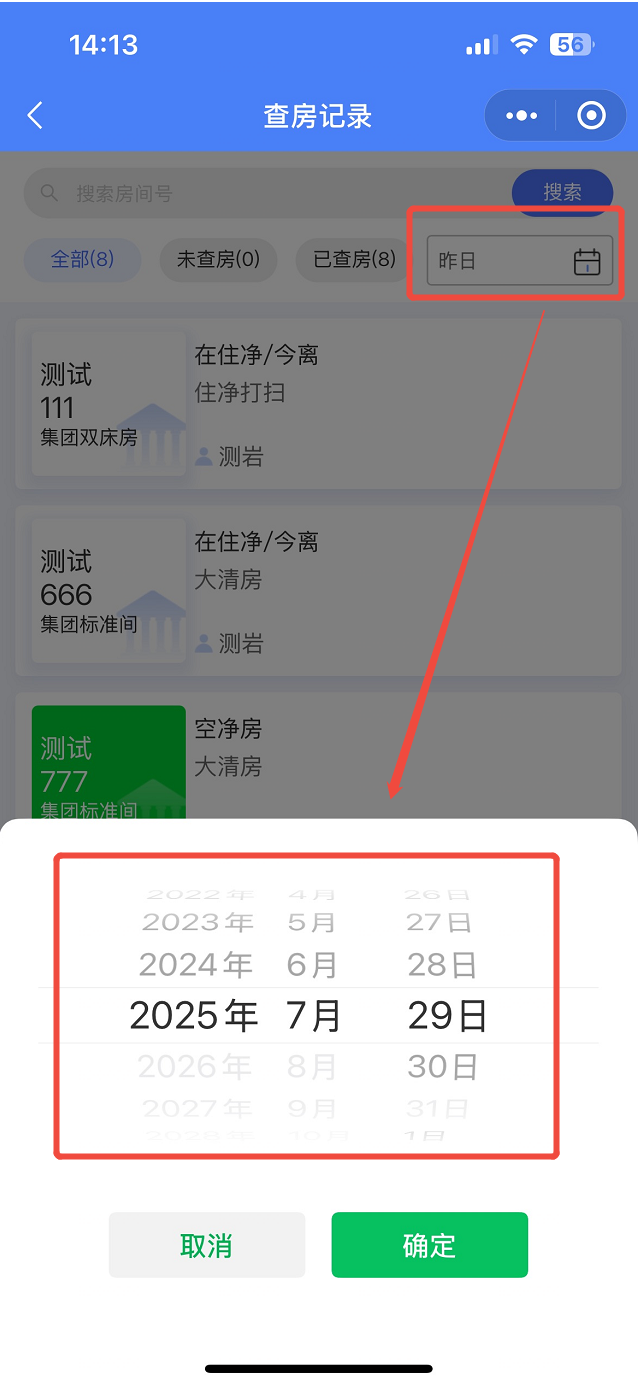This screenshot has width=638, height=1376.
Task: Select 2024年 in the year column
Action: coord(195,965)
